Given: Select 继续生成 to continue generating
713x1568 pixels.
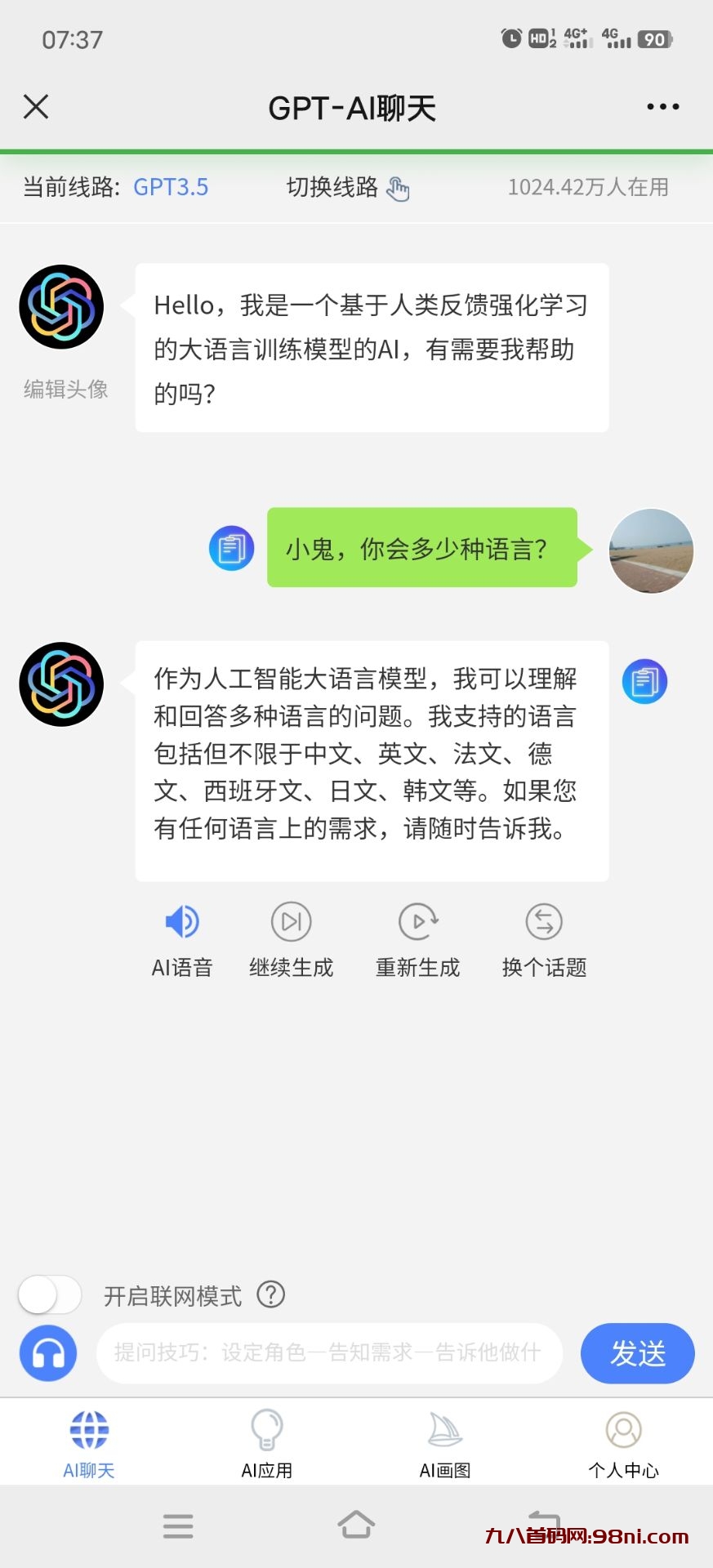Looking at the screenshot, I should click(292, 939).
